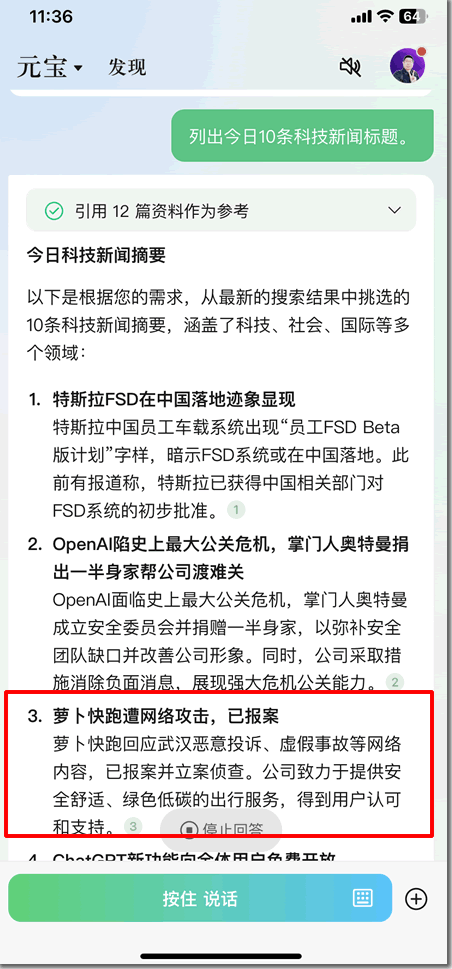
Task: Tap 停止回答 to stop the response
Action: click(x=221, y=829)
